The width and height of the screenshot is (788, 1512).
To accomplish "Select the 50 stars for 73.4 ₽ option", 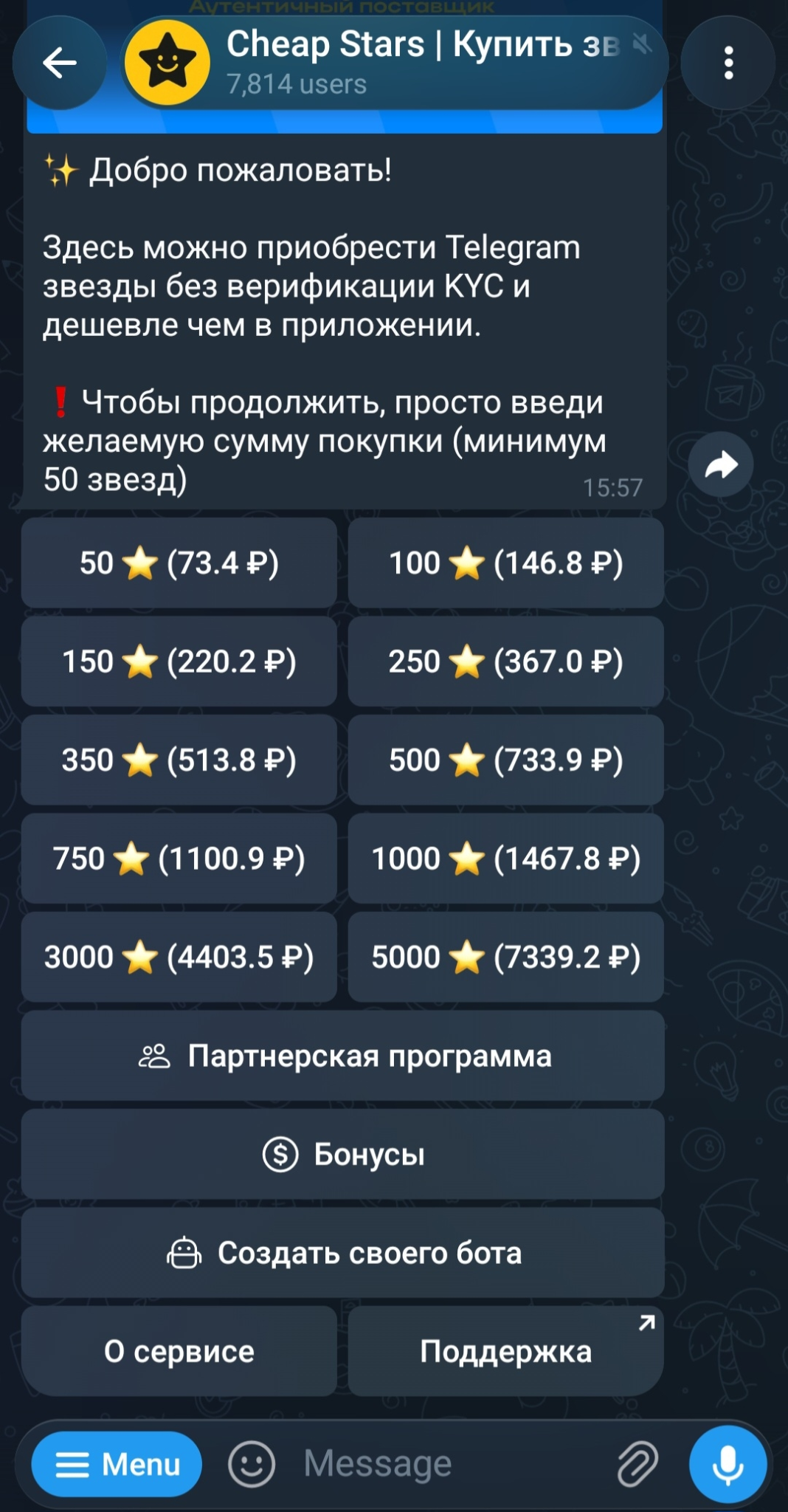I will point(179,563).
